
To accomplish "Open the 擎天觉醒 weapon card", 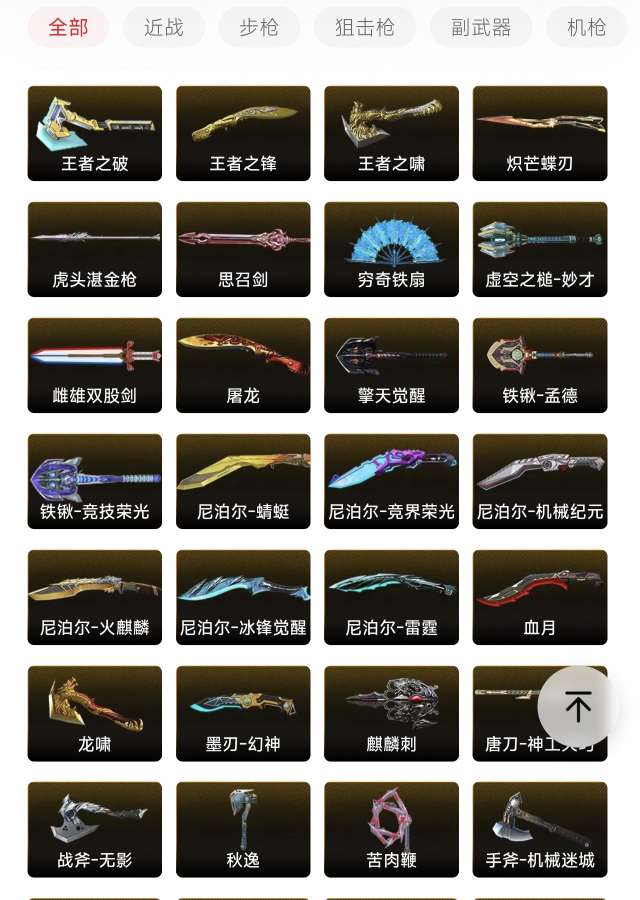I will (x=391, y=365).
